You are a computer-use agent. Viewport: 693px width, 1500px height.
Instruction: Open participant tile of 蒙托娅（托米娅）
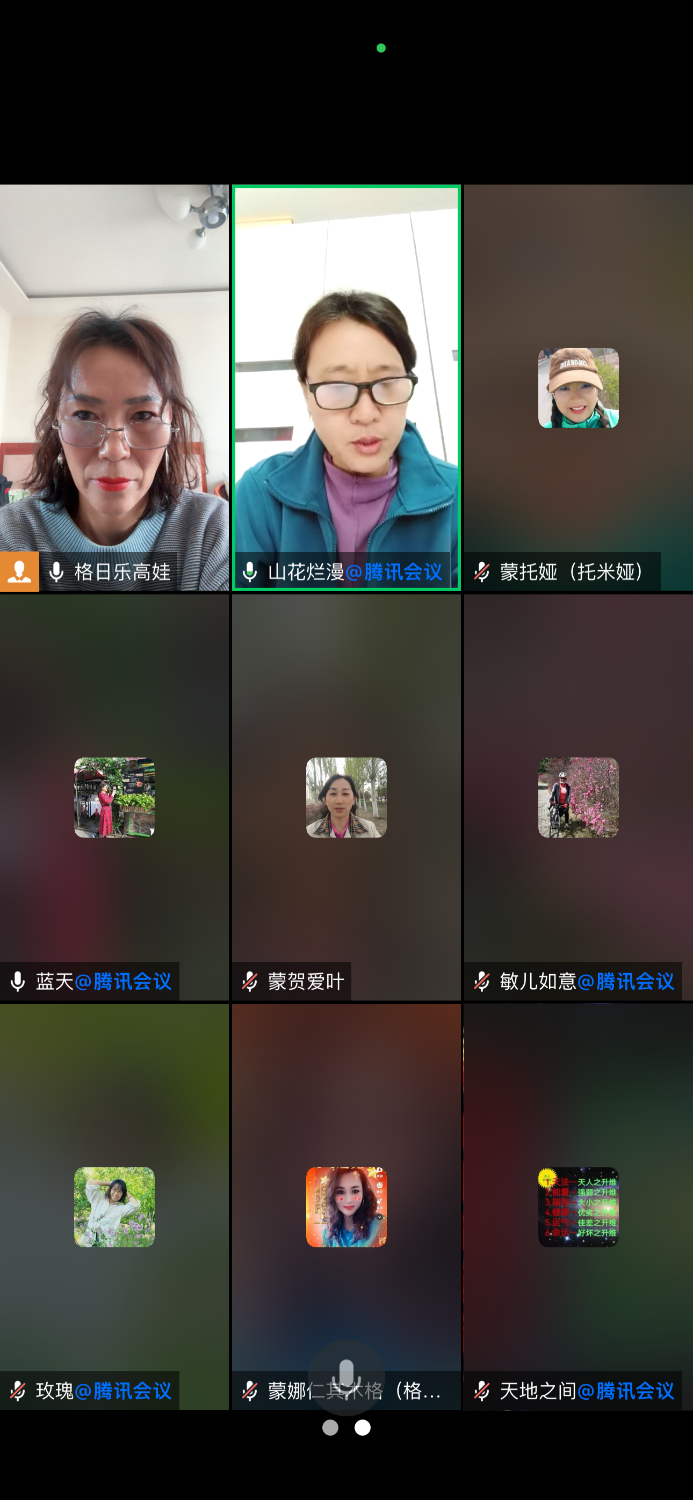[x=578, y=387]
